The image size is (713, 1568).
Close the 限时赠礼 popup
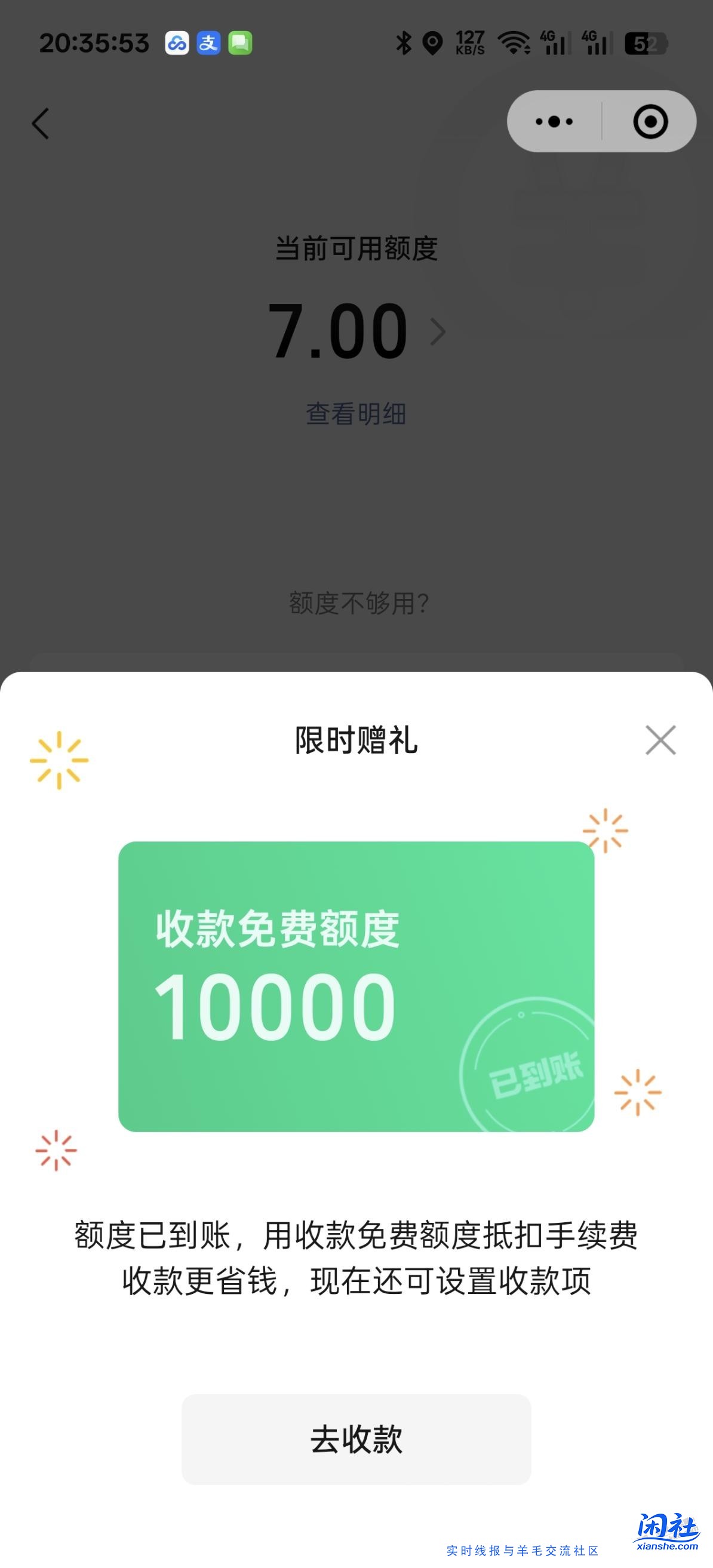tap(660, 740)
